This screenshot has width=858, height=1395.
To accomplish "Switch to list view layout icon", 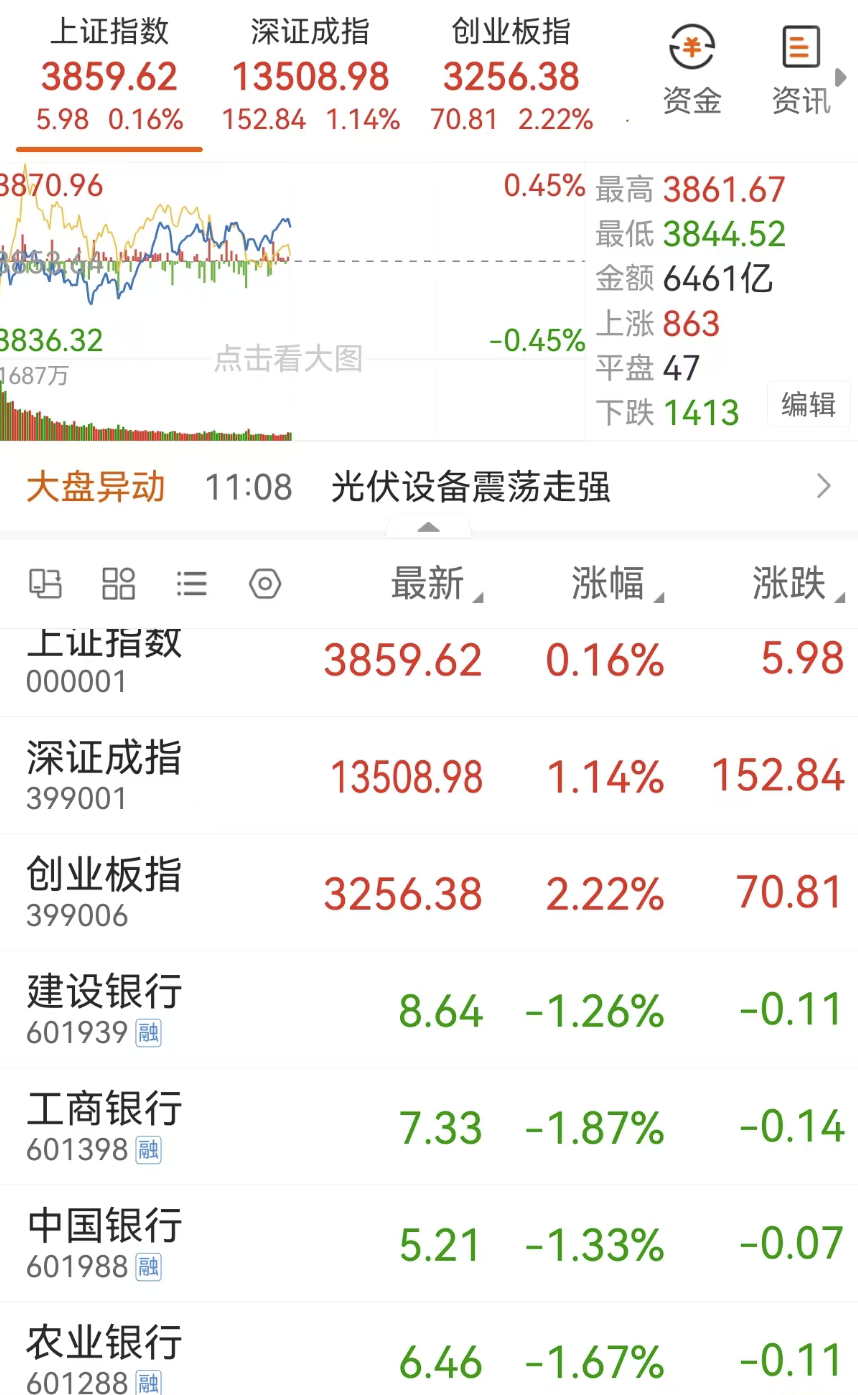I will pyautogui.click(x=192, y=583).
